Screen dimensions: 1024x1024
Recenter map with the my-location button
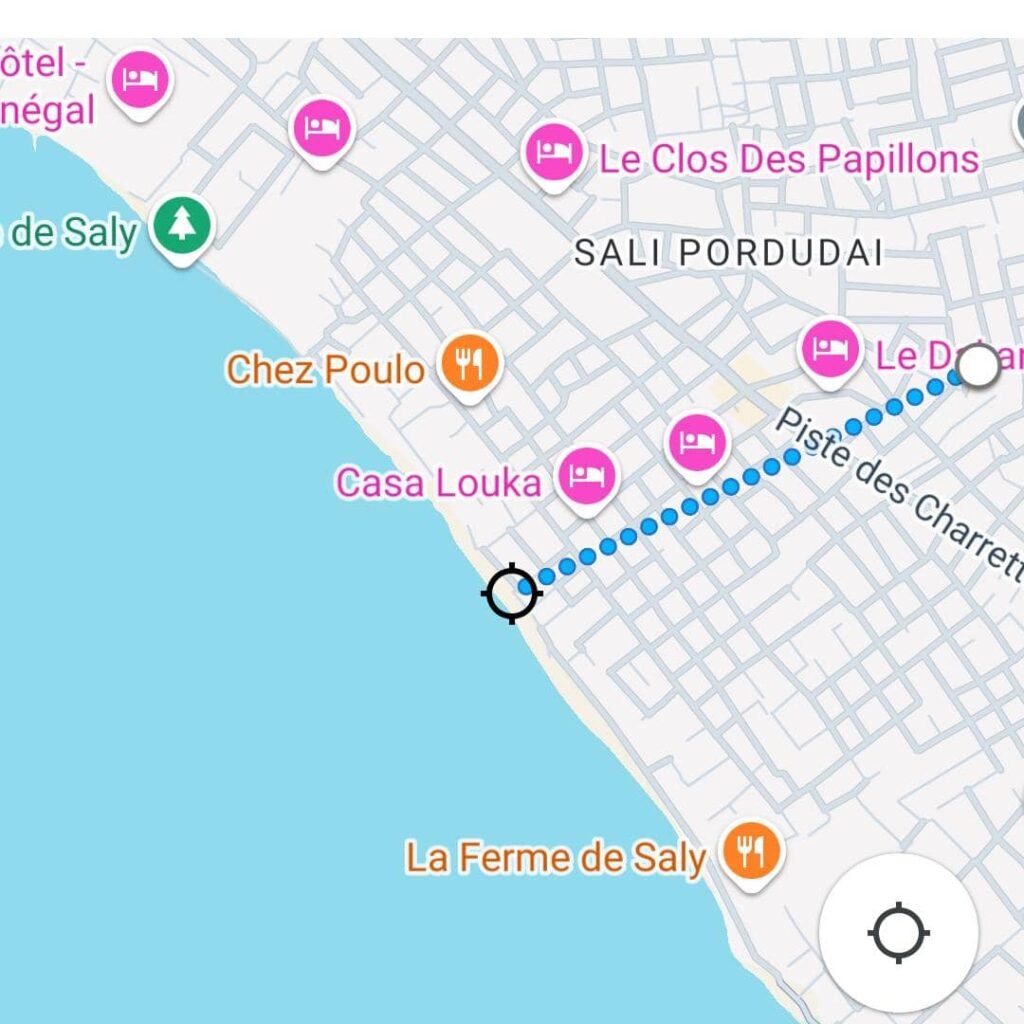pos(897,933)
